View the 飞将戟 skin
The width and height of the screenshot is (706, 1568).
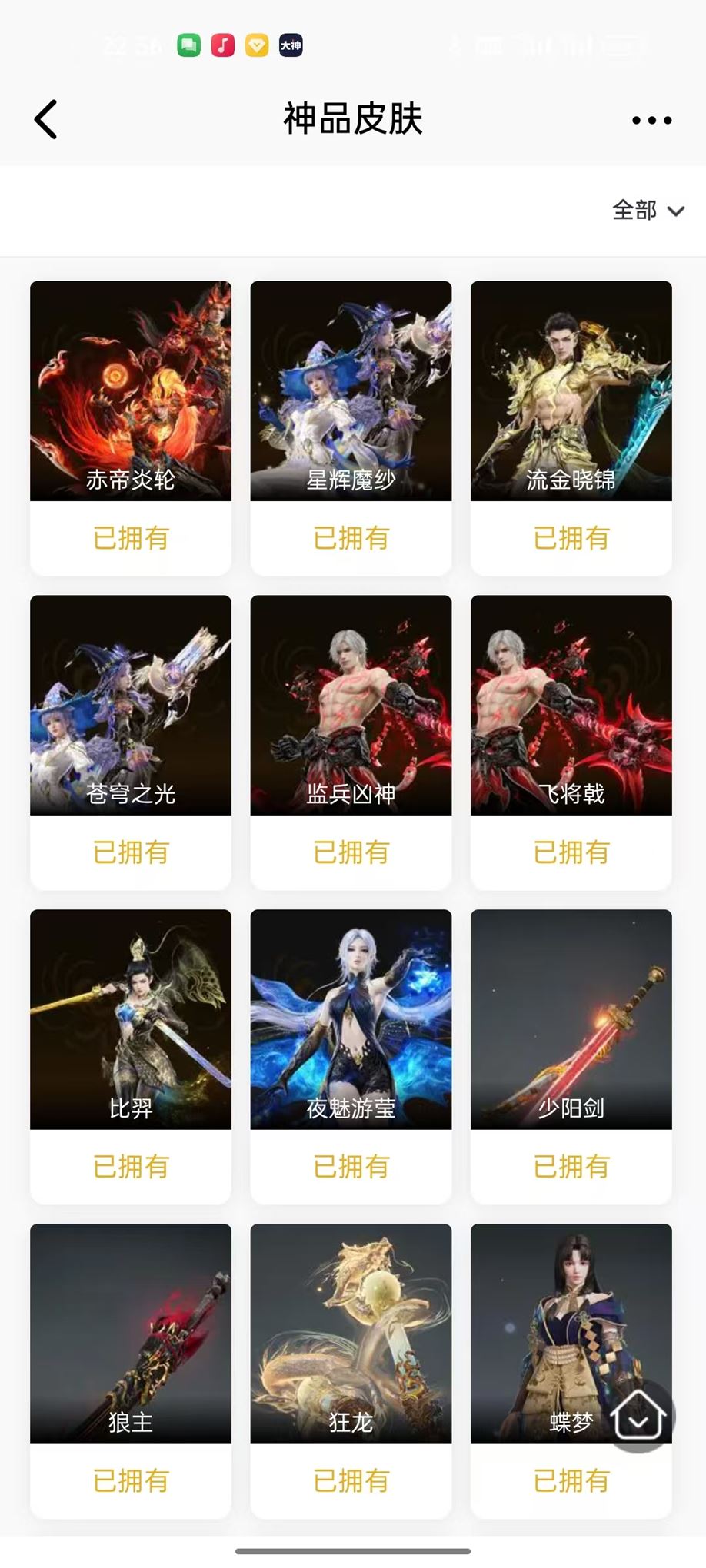[x=571, y=742]
